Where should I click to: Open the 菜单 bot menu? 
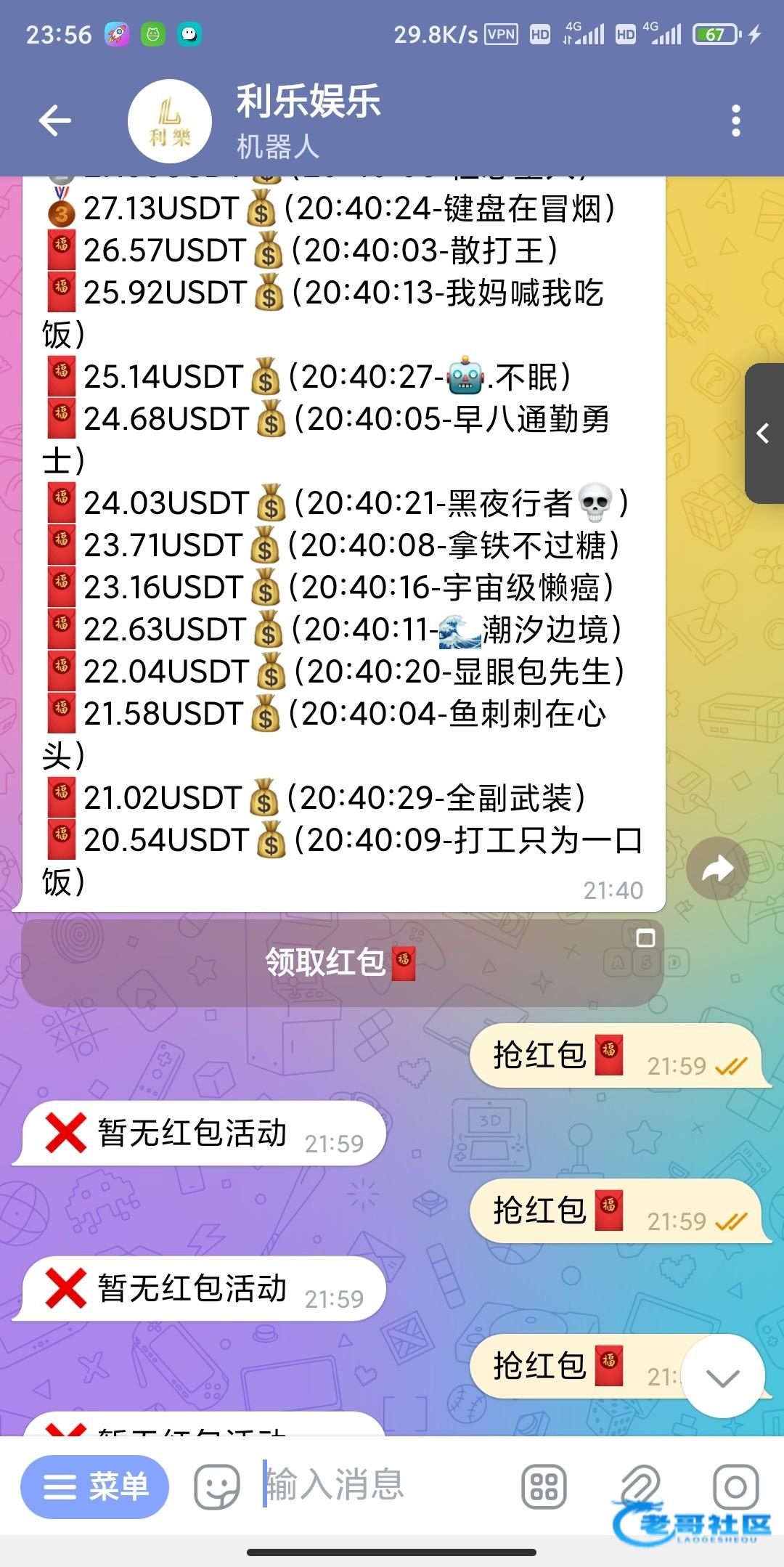click(x=95, y=1486)
